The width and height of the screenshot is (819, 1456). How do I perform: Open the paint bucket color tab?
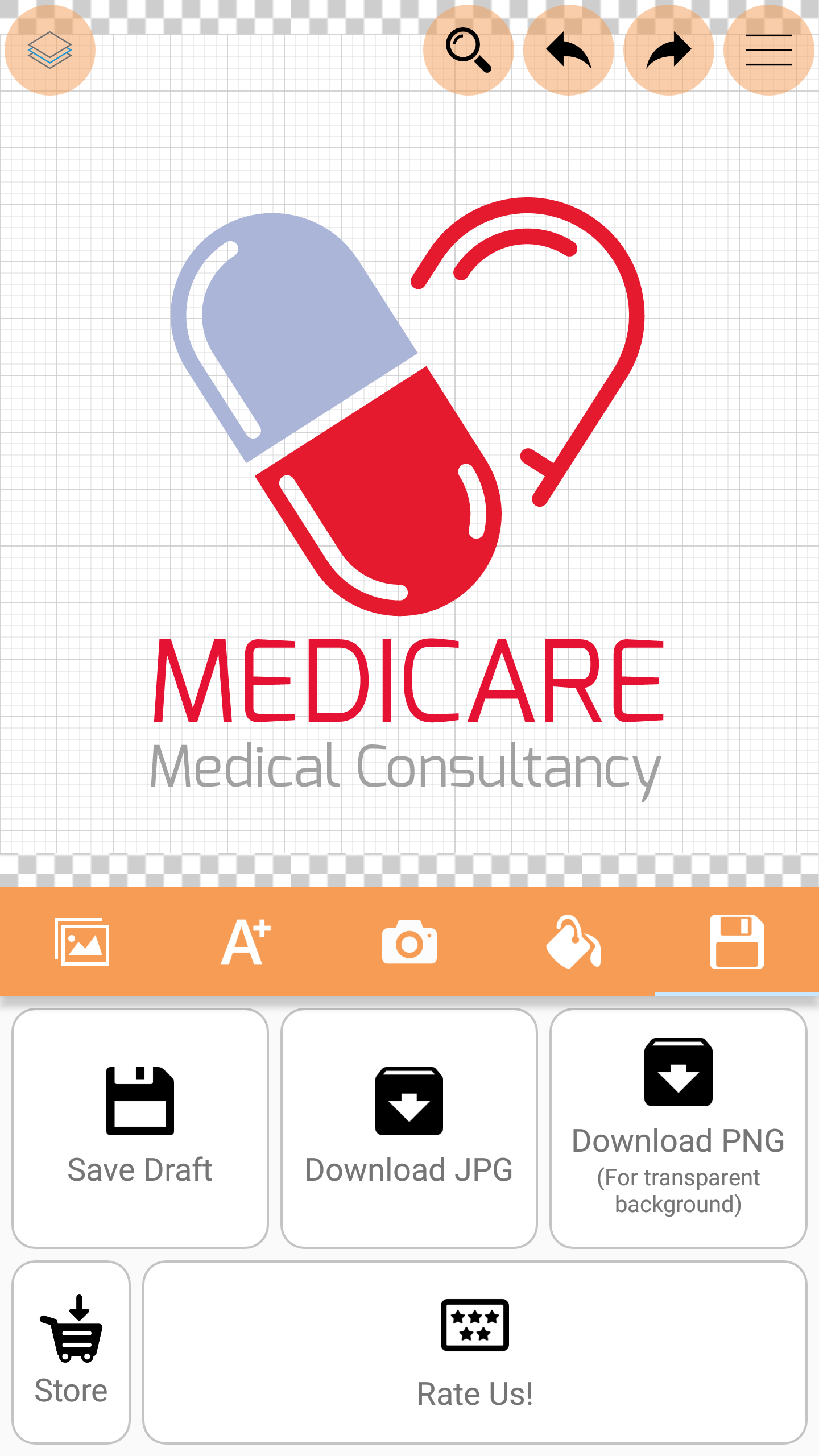point(573,941)
